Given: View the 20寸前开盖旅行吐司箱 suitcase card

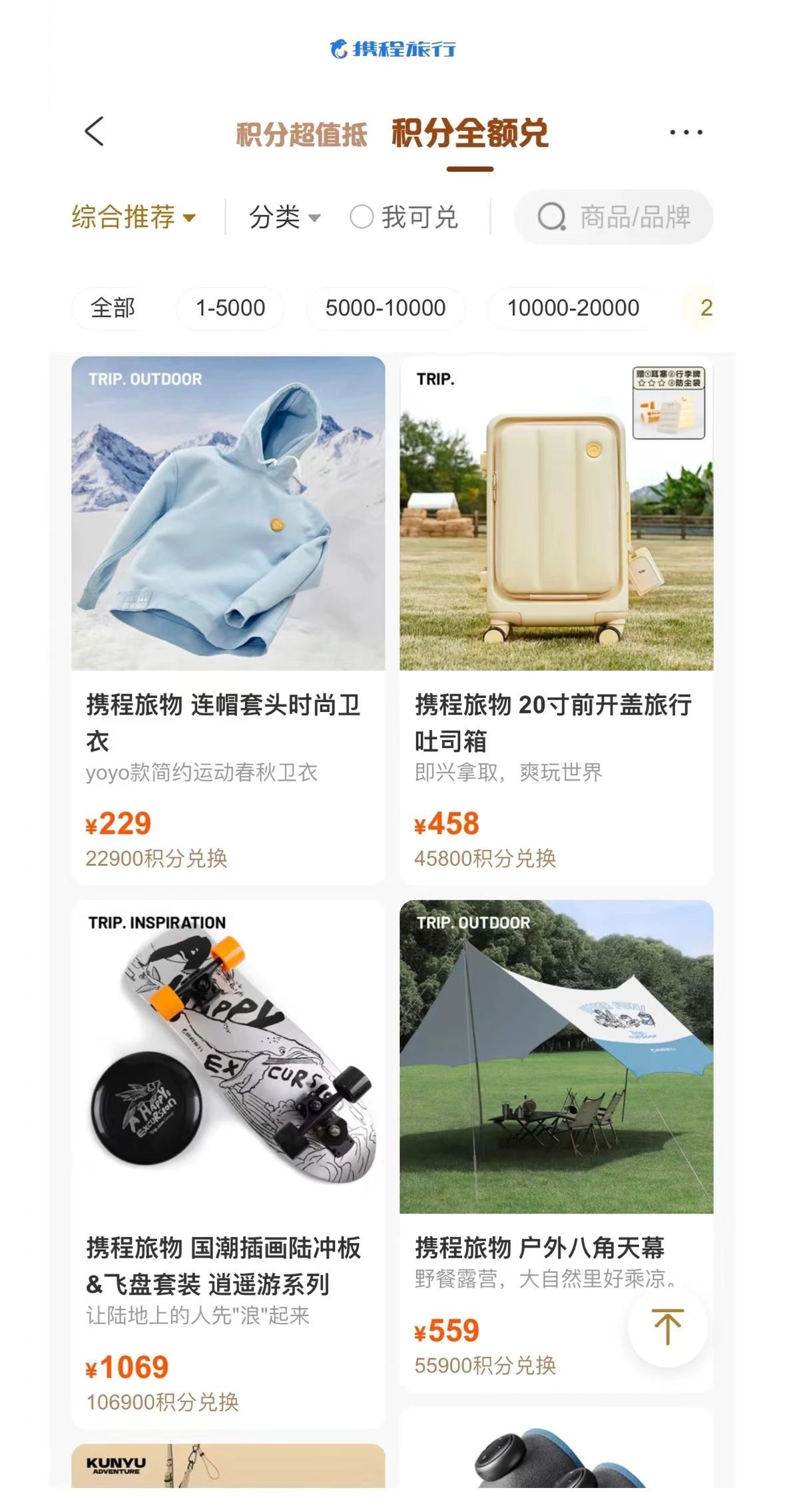Looking at the screenshot, I should click(556, 619).
